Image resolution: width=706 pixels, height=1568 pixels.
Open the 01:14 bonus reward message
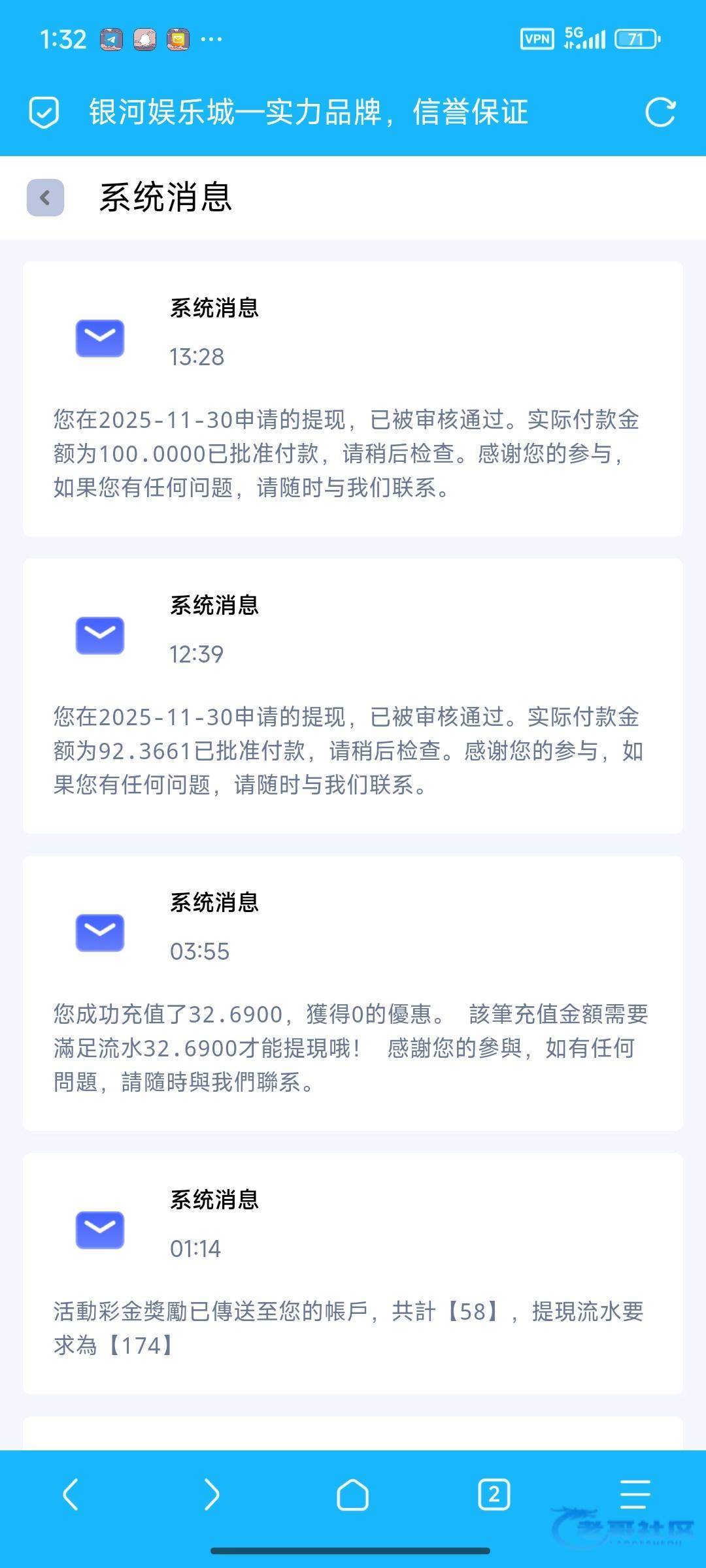352,1274
